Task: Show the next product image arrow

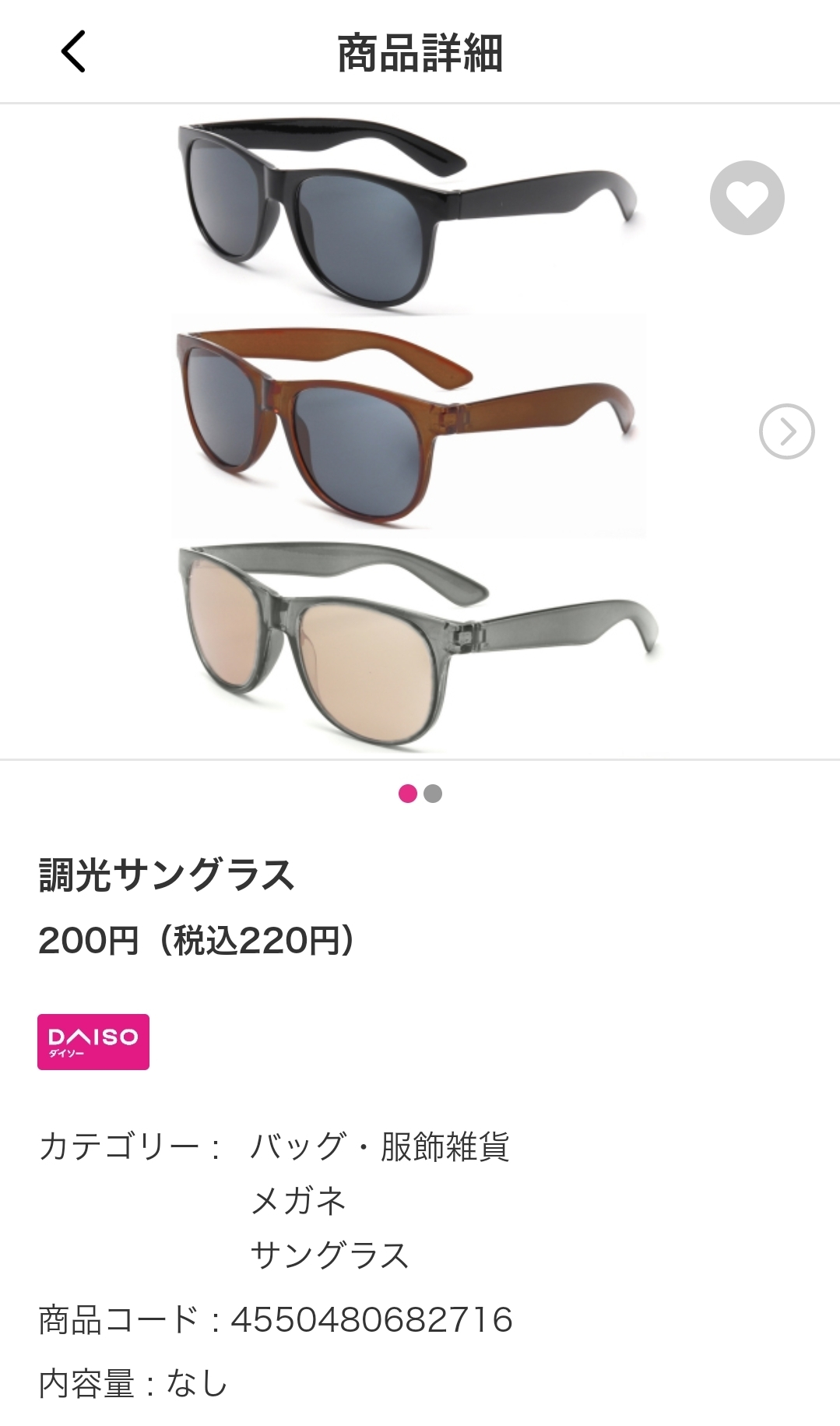Action: 786,431
